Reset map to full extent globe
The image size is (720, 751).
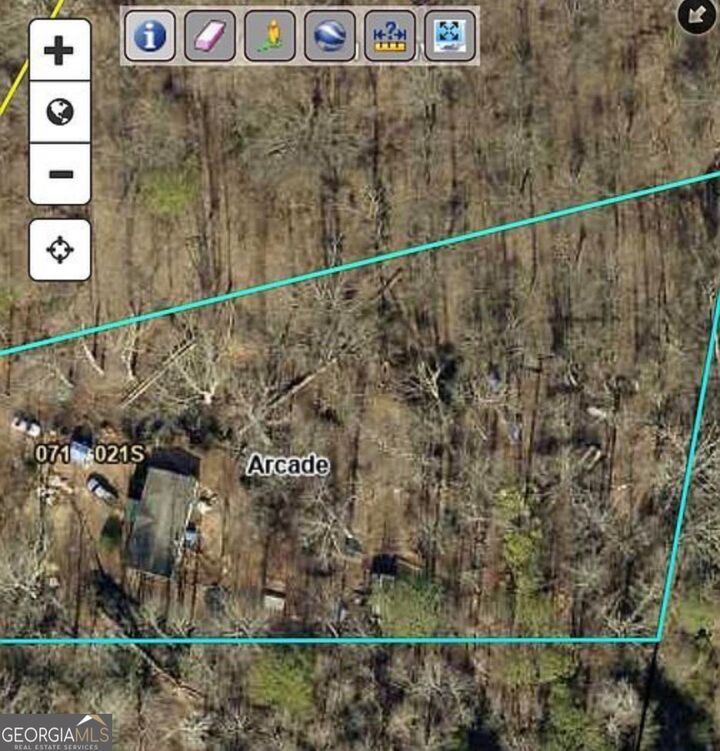[x=60, y=112]
